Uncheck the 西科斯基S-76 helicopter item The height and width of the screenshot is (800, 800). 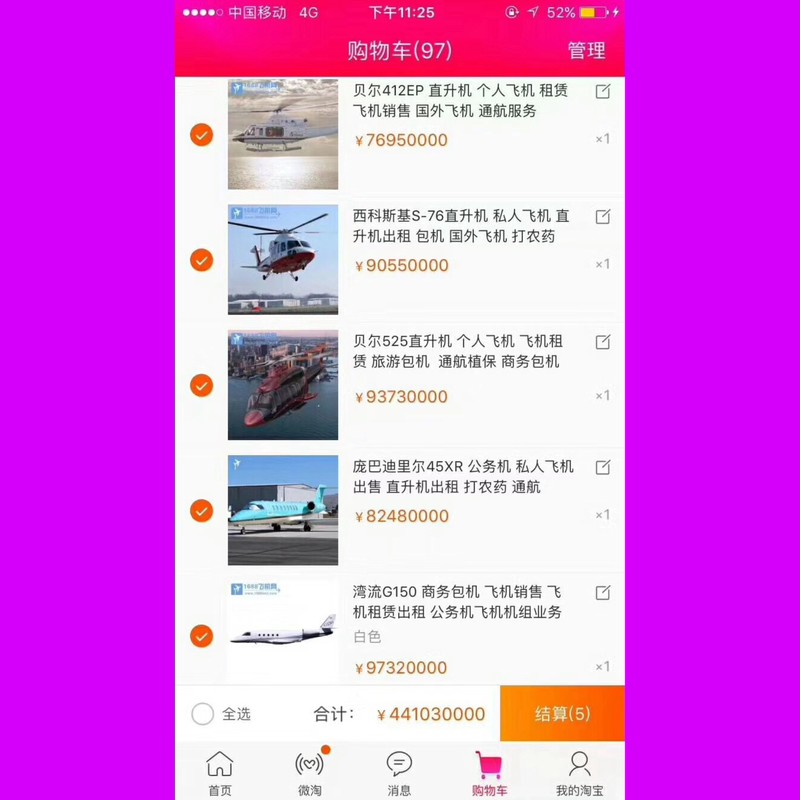pos(202,260)
